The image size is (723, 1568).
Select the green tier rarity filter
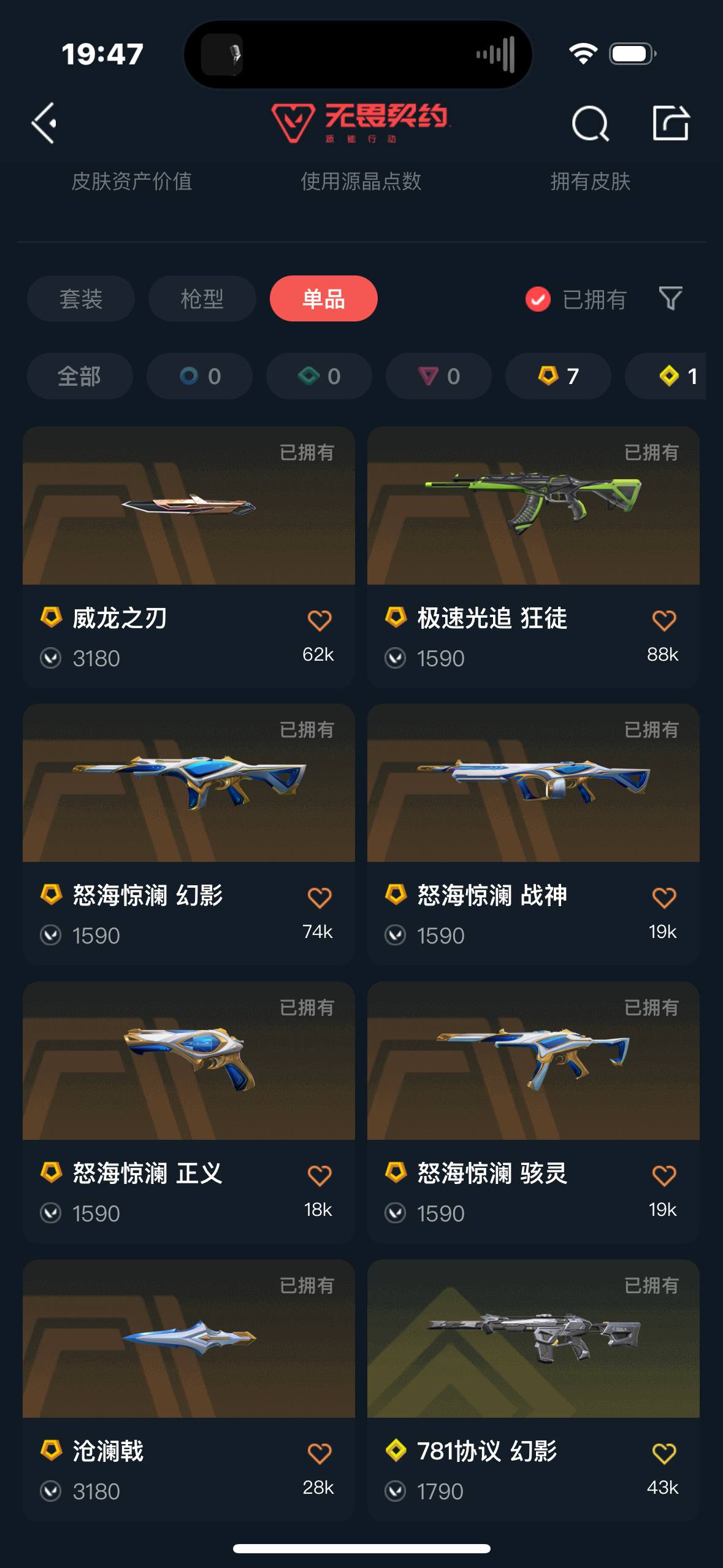click(318, 376)
